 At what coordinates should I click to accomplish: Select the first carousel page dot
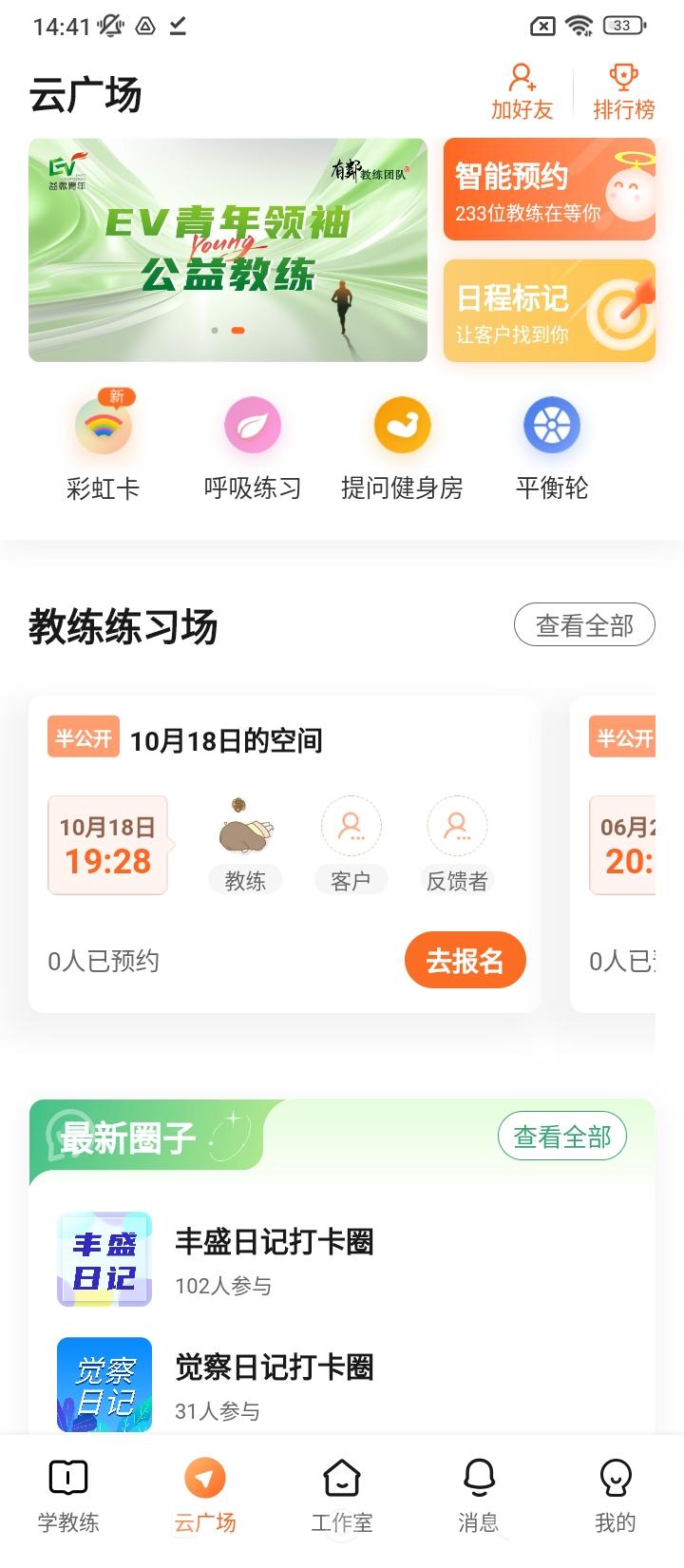(x=216, y=328)
